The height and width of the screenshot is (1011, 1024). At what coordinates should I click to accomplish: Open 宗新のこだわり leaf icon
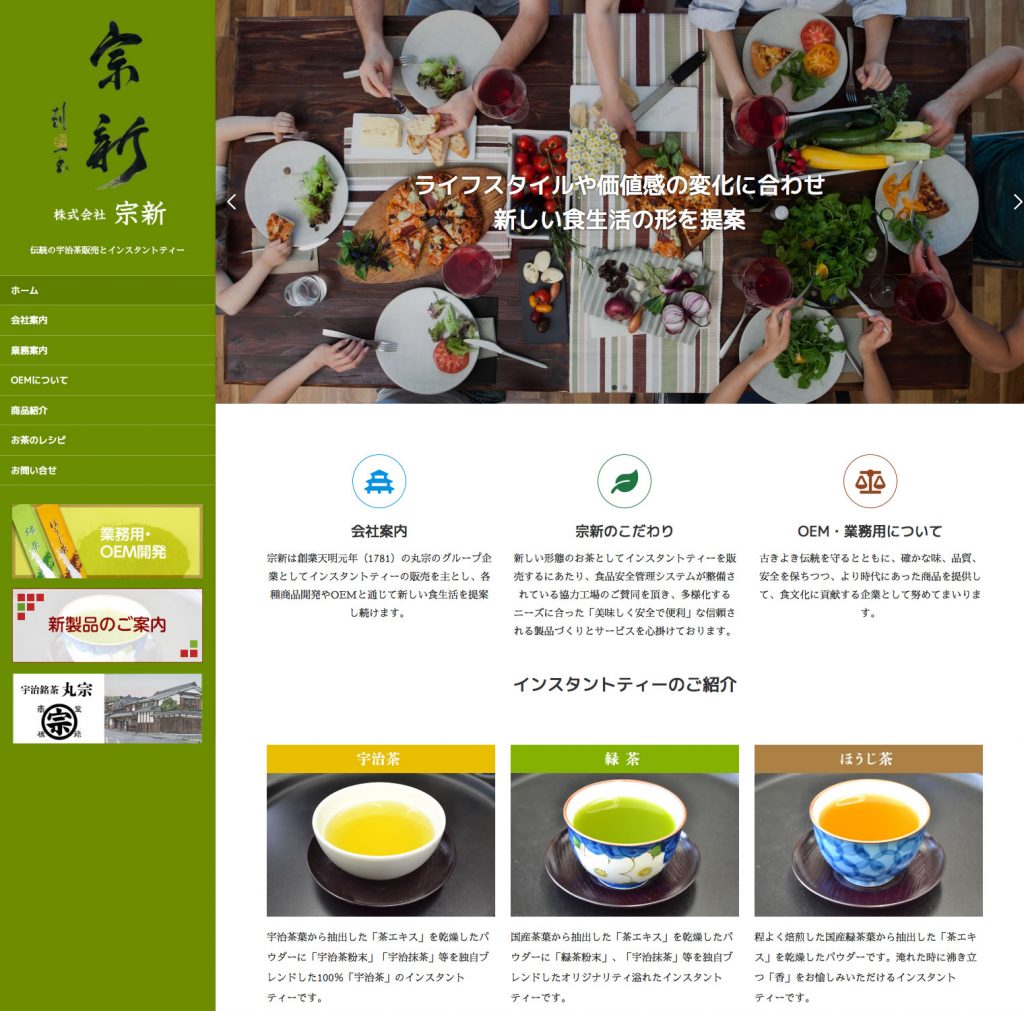[624, 482]
